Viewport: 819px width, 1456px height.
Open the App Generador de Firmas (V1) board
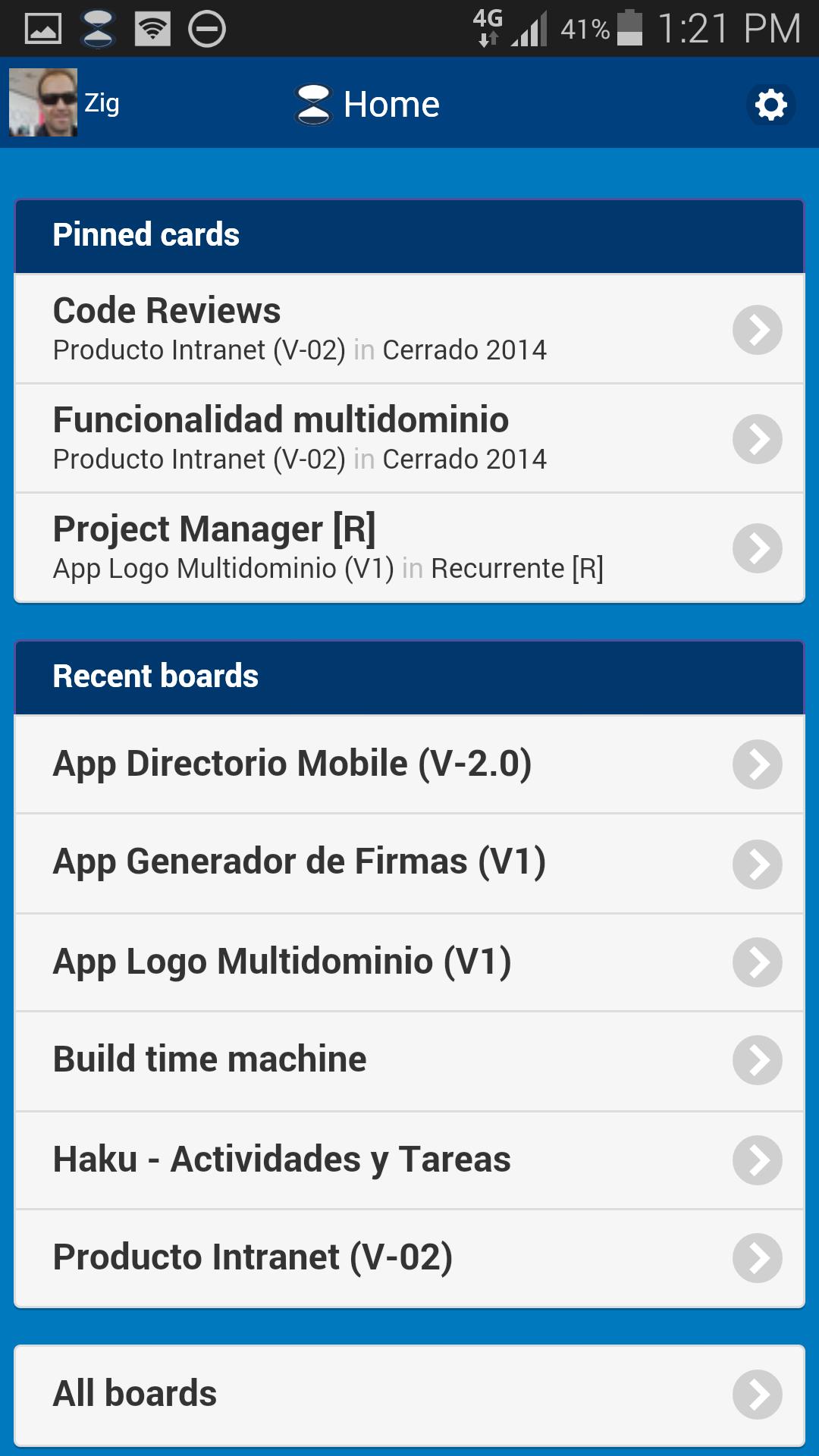click(758, 864)
